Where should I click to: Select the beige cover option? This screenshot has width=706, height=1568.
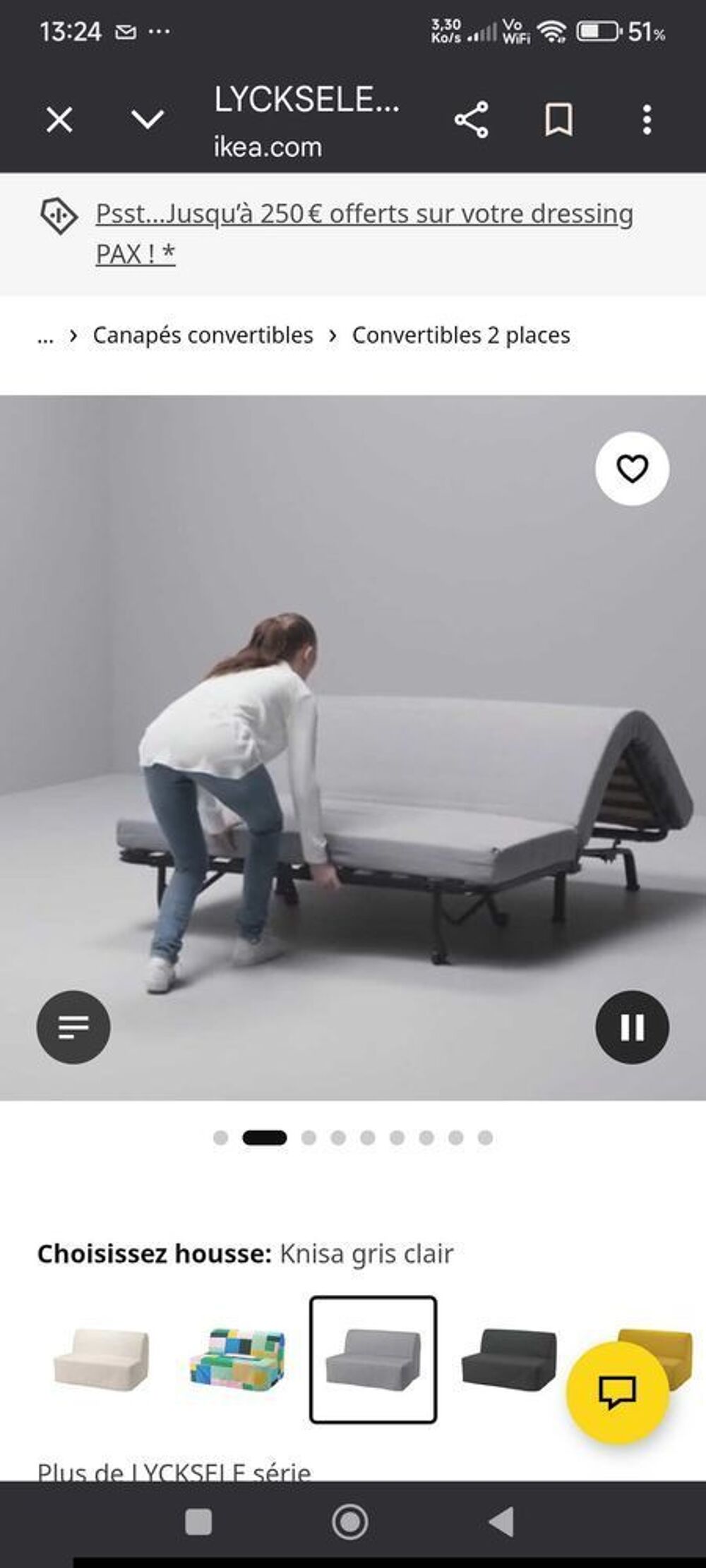102,1359
